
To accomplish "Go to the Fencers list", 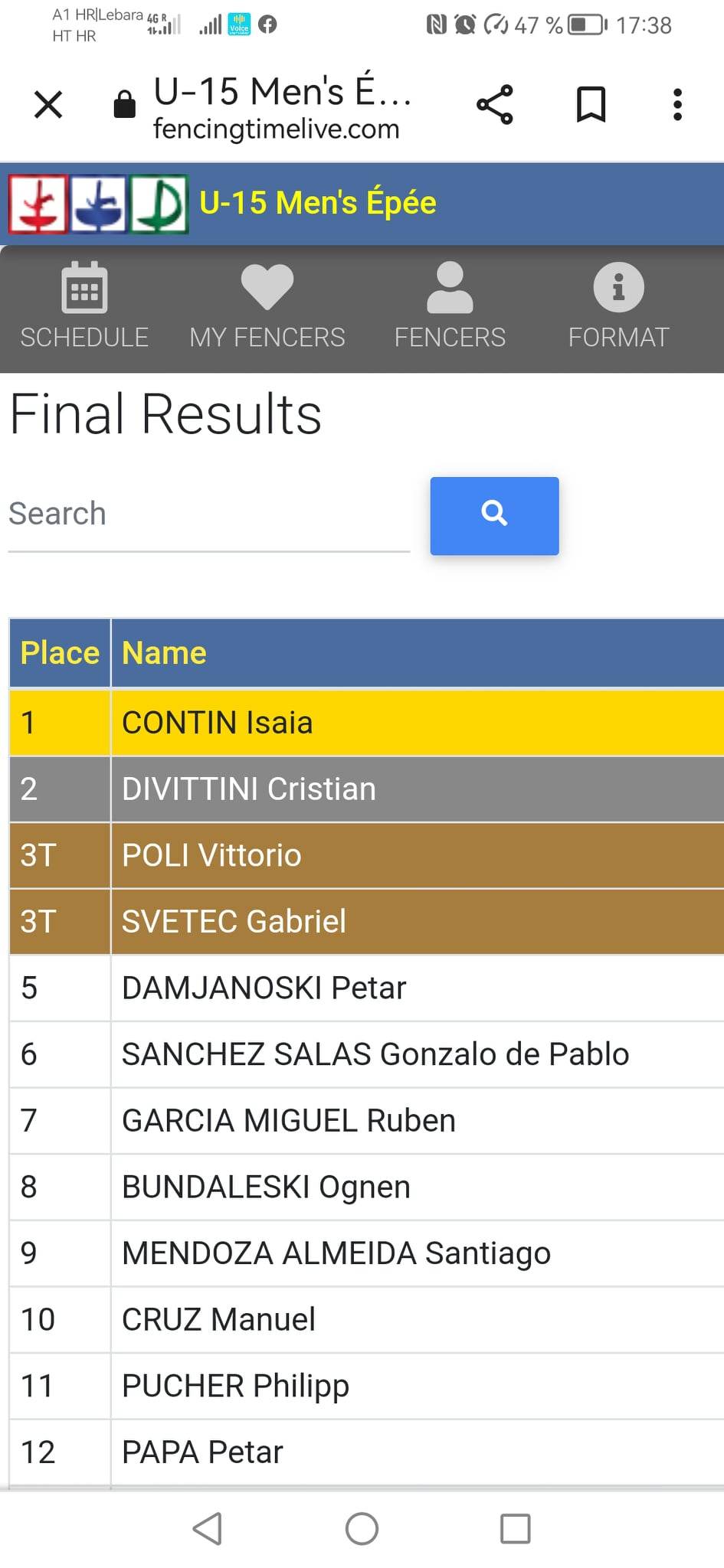I will click(450, 306).
